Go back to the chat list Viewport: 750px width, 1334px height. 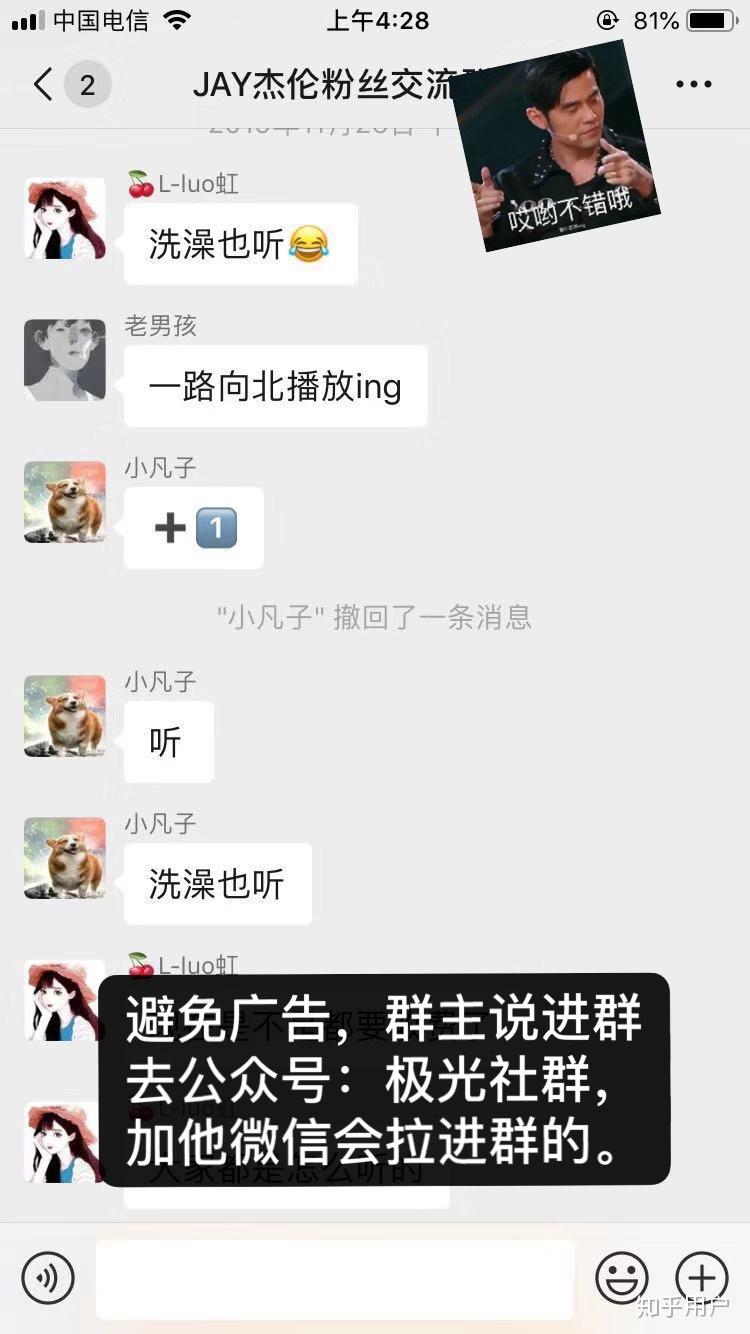point(44,85)
